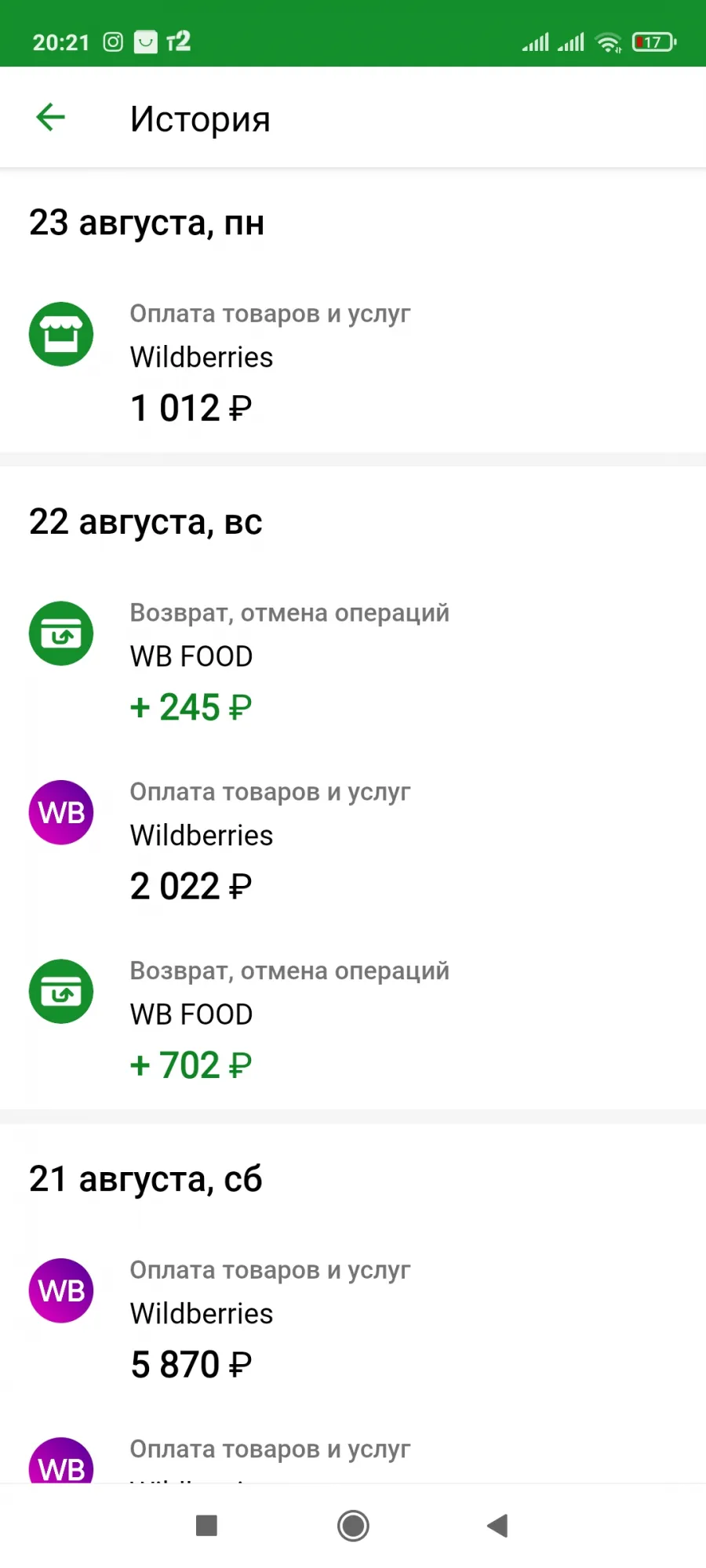Tap the system home button
706x1568 pixels.
point(353,1526)
